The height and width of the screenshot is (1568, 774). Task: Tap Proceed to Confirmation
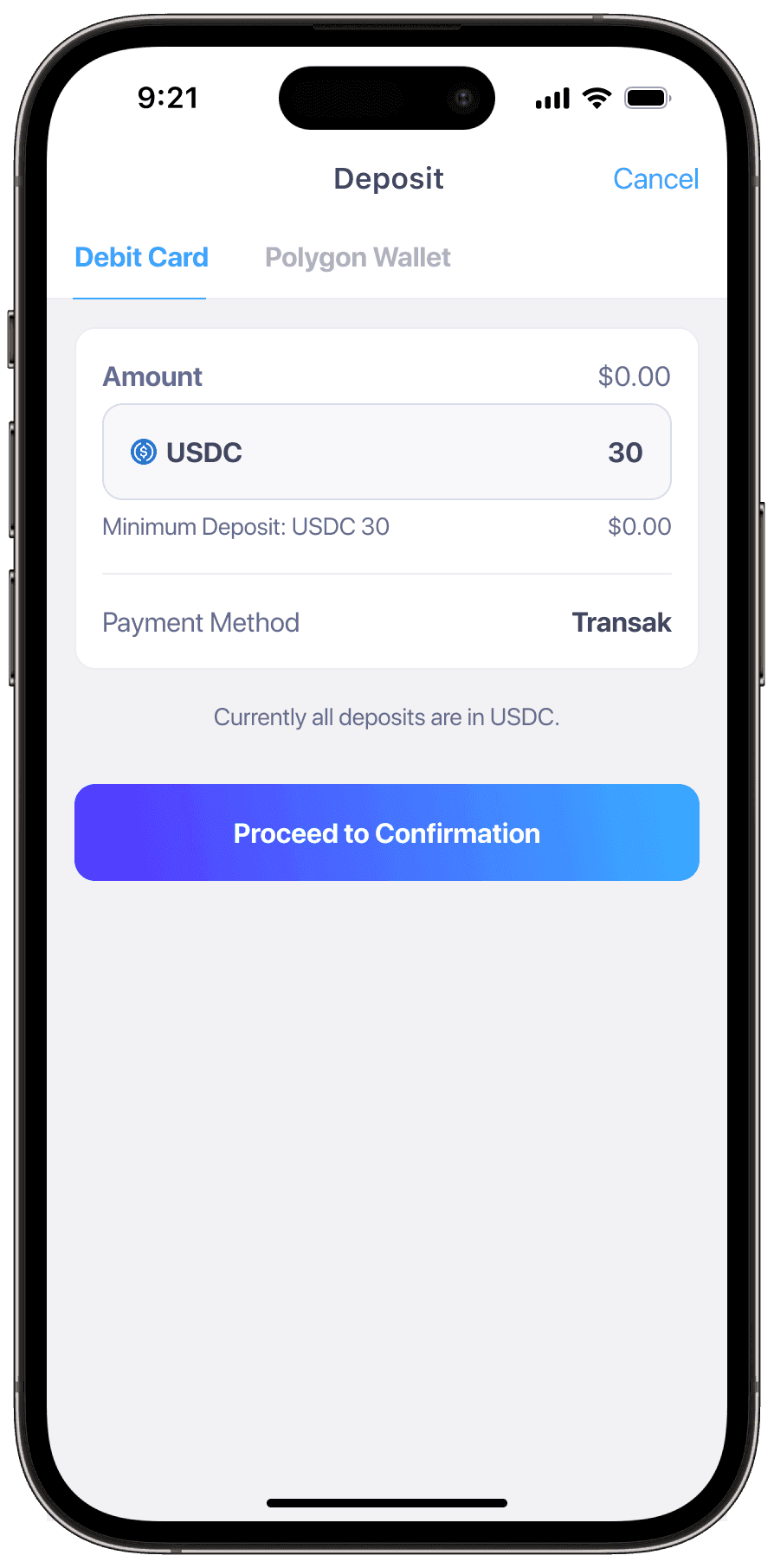387,832
